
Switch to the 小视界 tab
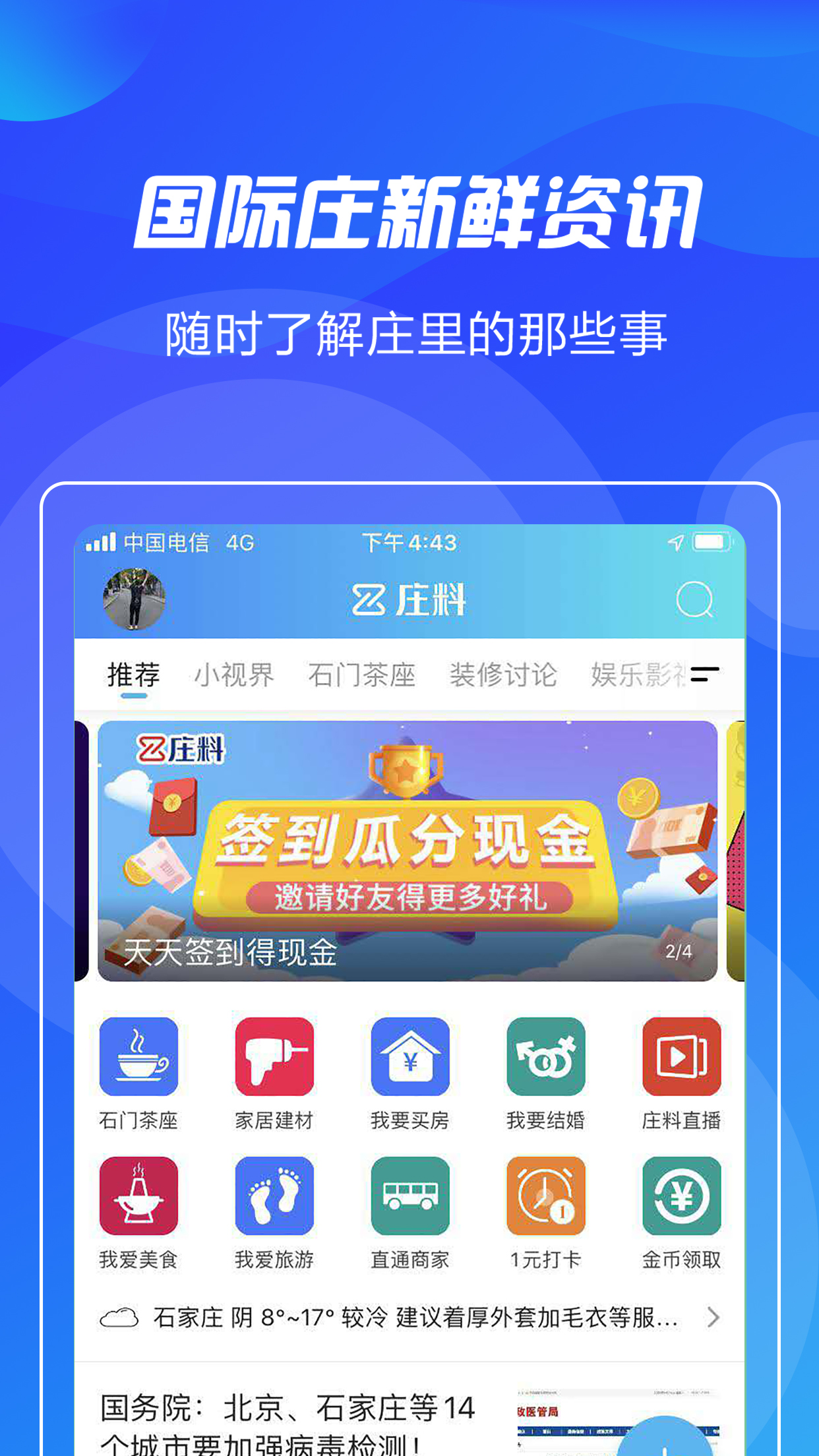click(234, 673)
